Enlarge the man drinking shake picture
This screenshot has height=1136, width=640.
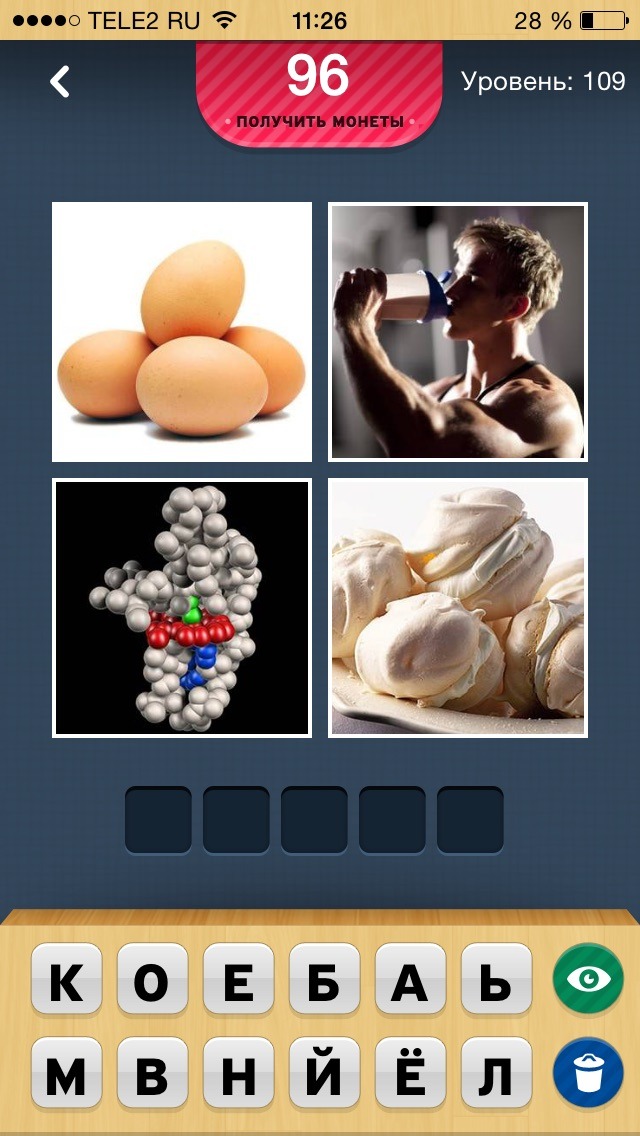[x=458, y=332]
